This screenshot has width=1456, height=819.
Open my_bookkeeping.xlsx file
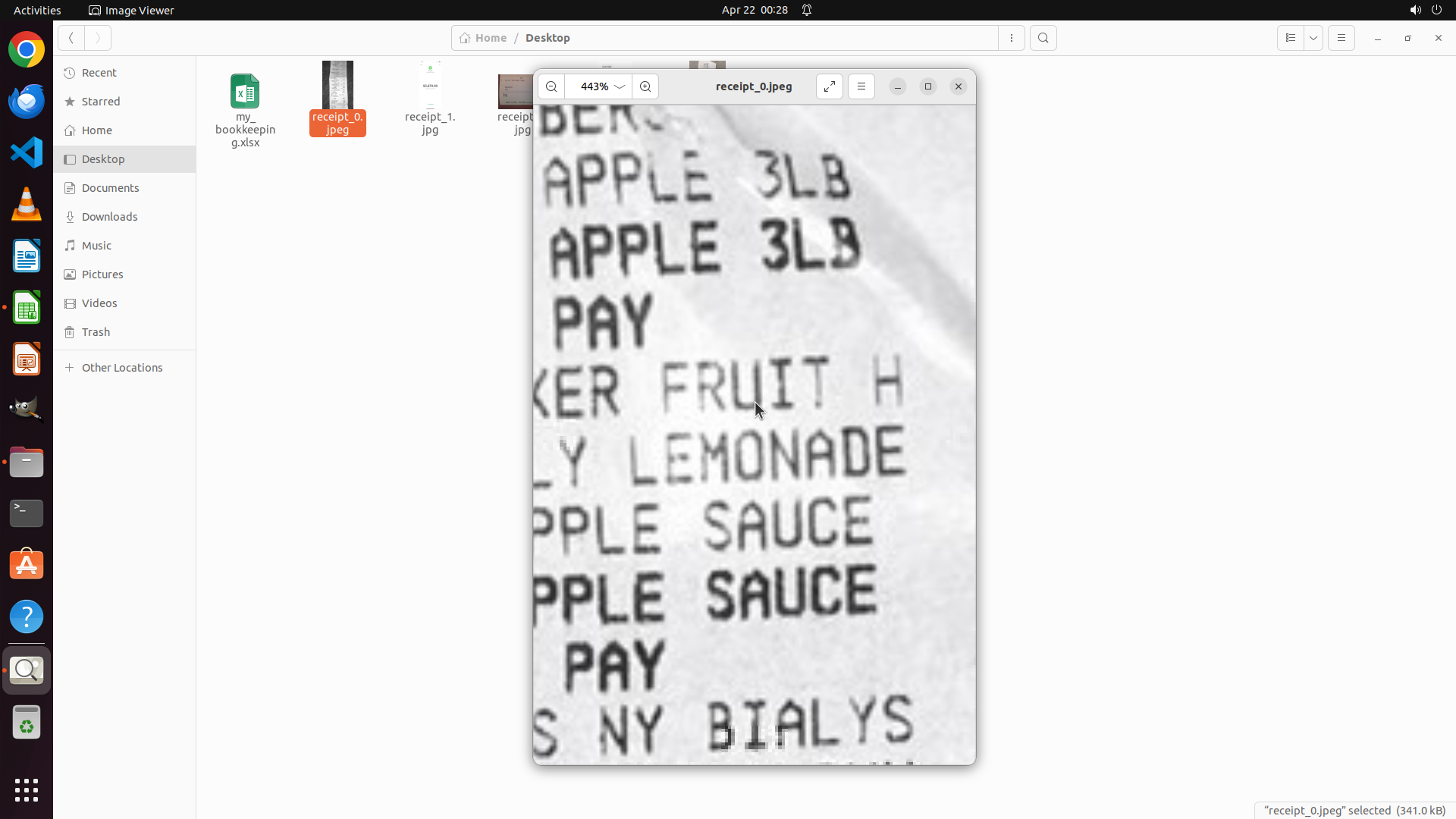point(245,93)
